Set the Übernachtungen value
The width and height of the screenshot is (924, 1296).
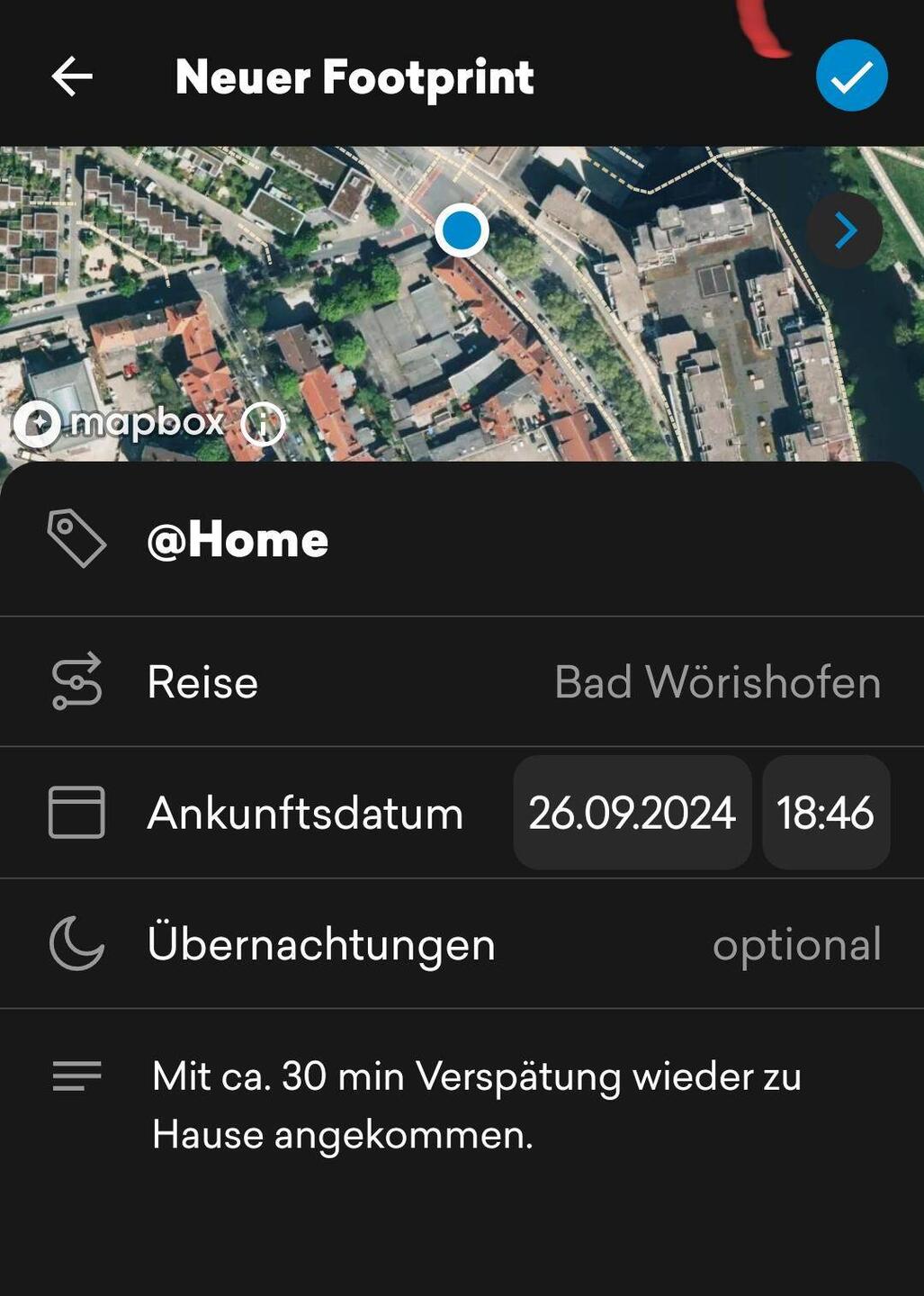coord(795,944)
